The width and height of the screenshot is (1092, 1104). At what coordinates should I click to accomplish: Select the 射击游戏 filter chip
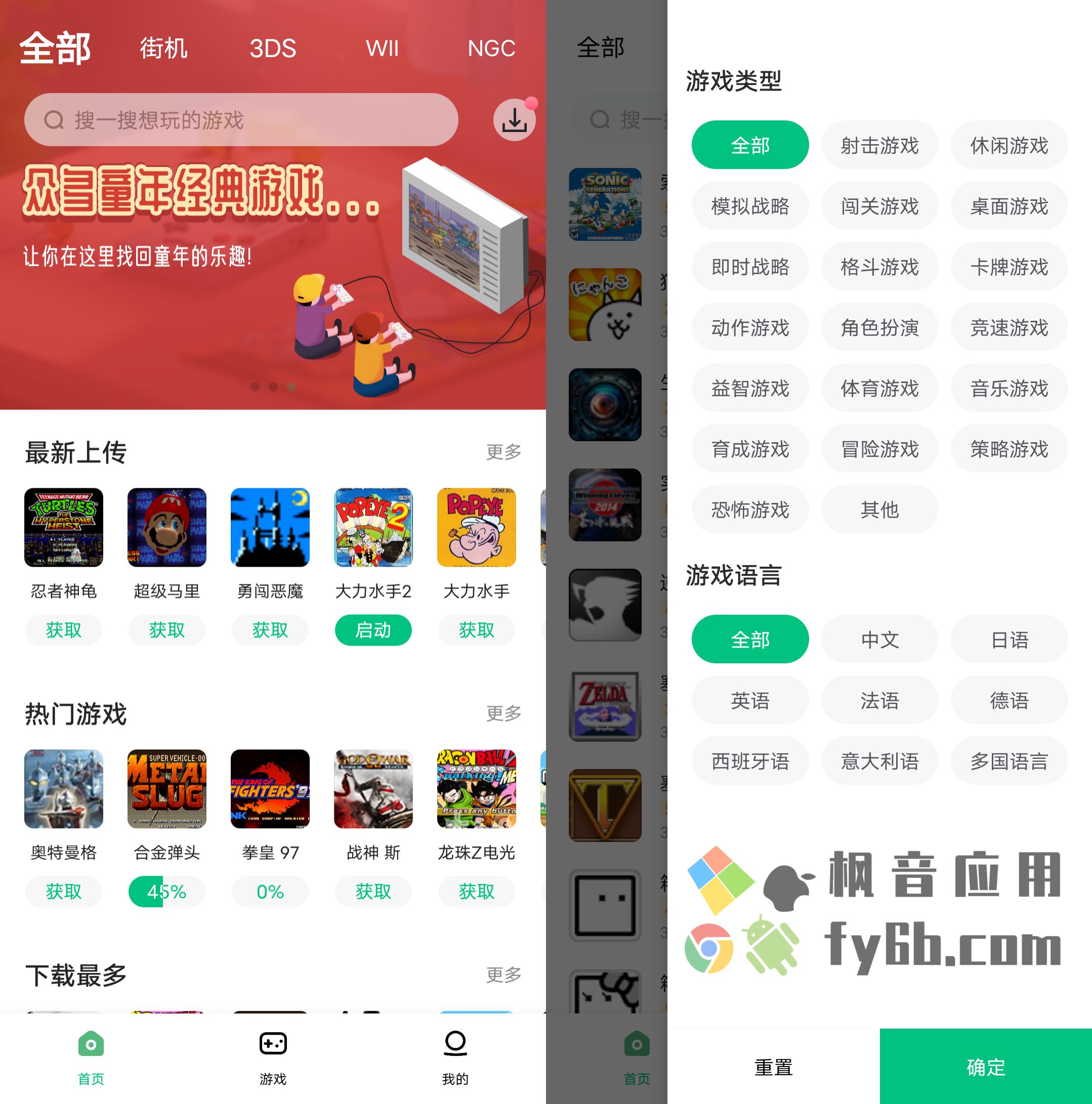pos(879,145)
